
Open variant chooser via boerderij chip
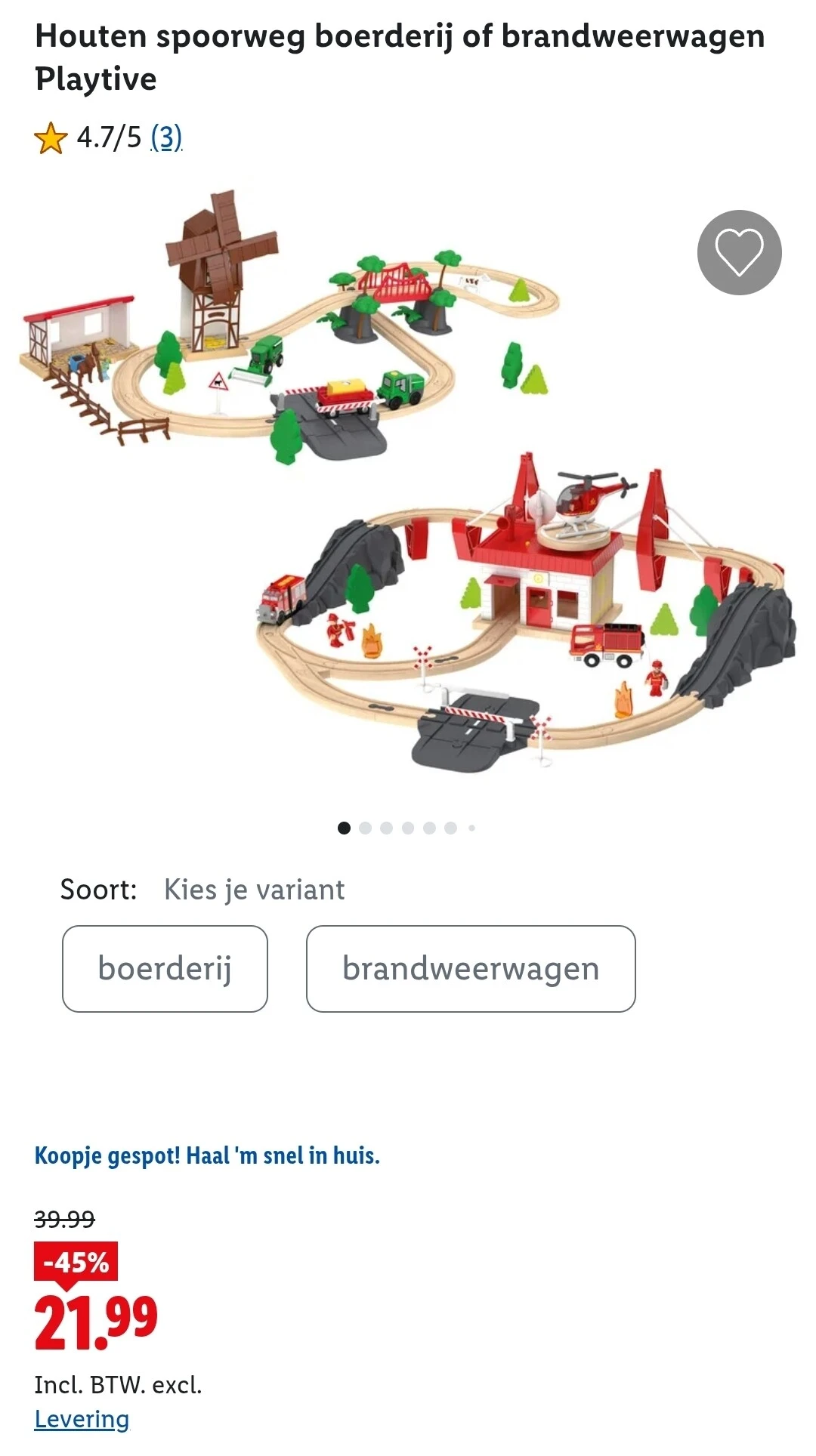coord(166,967)
